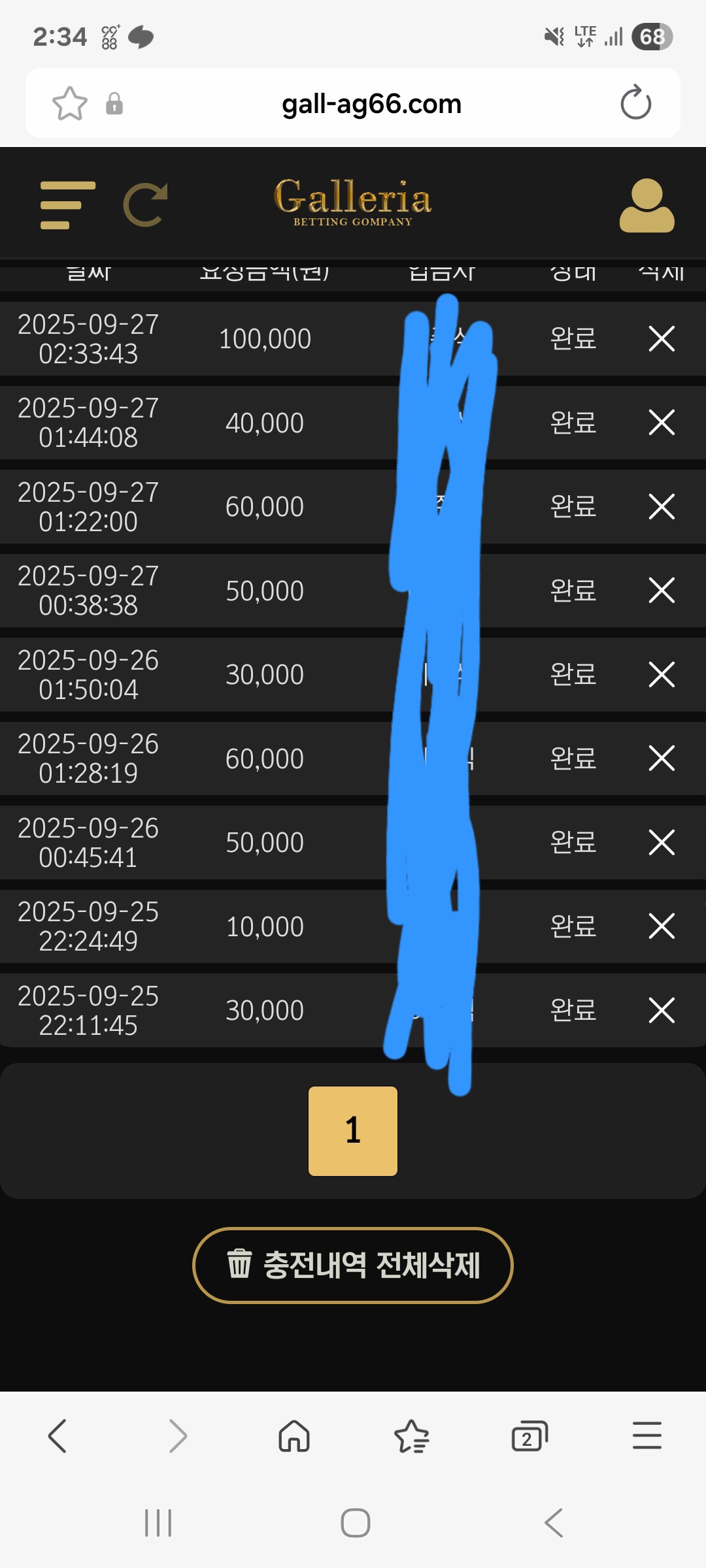Open the user profile icon
The height and width of the screenshot is (1568, 706).
[647, 205]
